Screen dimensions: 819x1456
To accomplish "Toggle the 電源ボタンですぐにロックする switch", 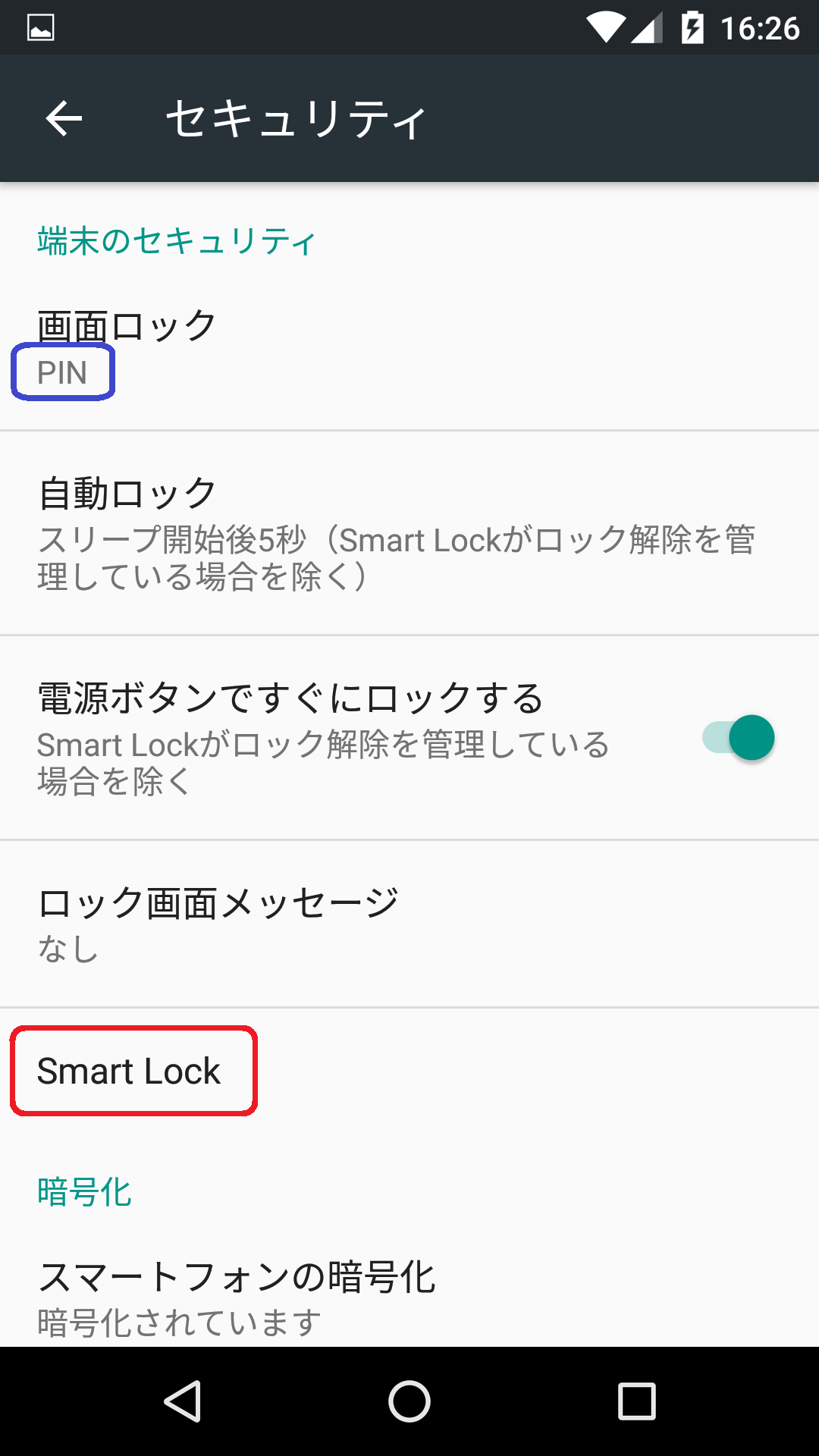I will click(x=739, y=738).
